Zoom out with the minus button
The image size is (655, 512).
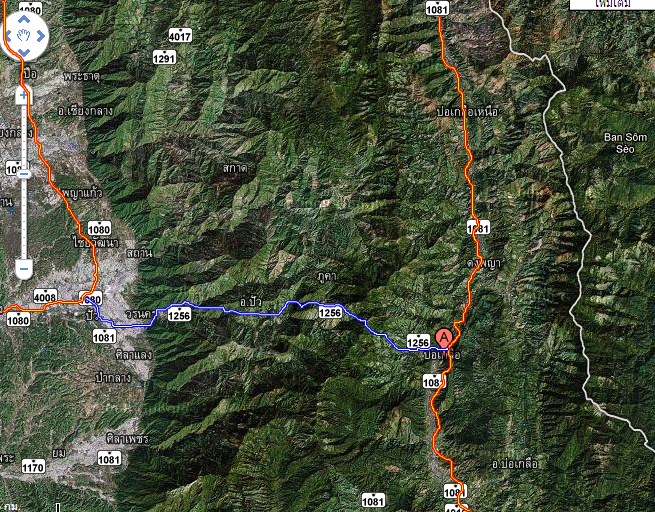coord(24,267)
